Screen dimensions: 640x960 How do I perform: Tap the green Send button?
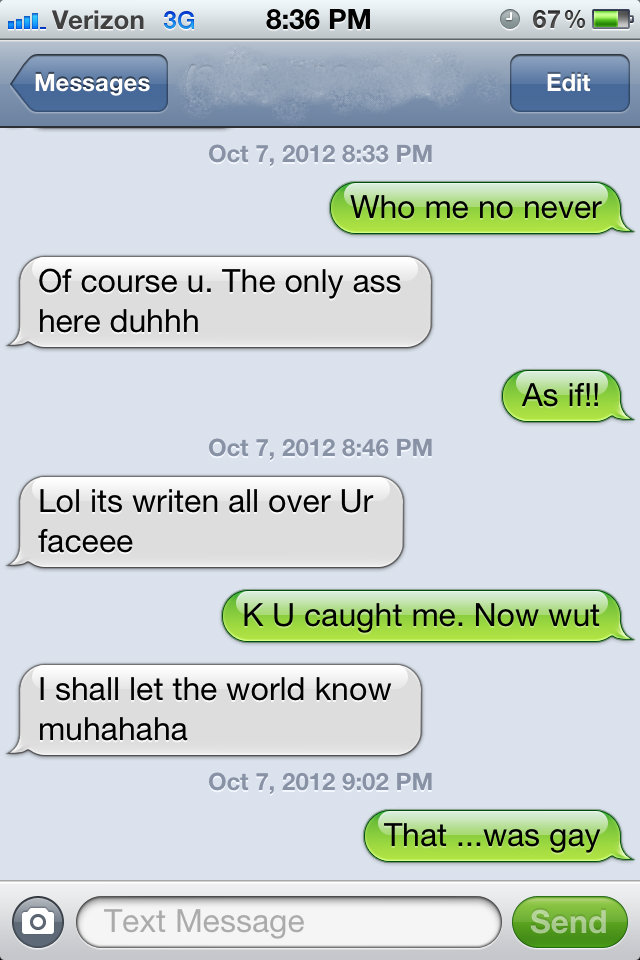[x=568, y=921]
